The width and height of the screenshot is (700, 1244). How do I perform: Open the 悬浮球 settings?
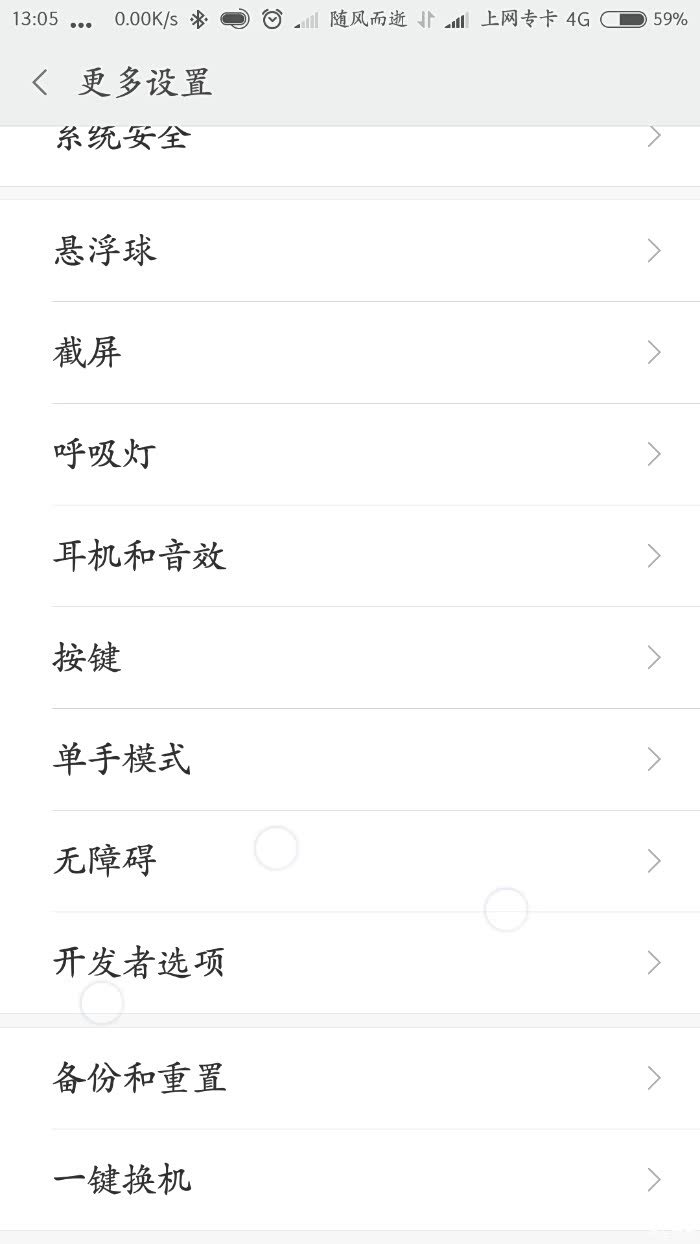[350, 250]
